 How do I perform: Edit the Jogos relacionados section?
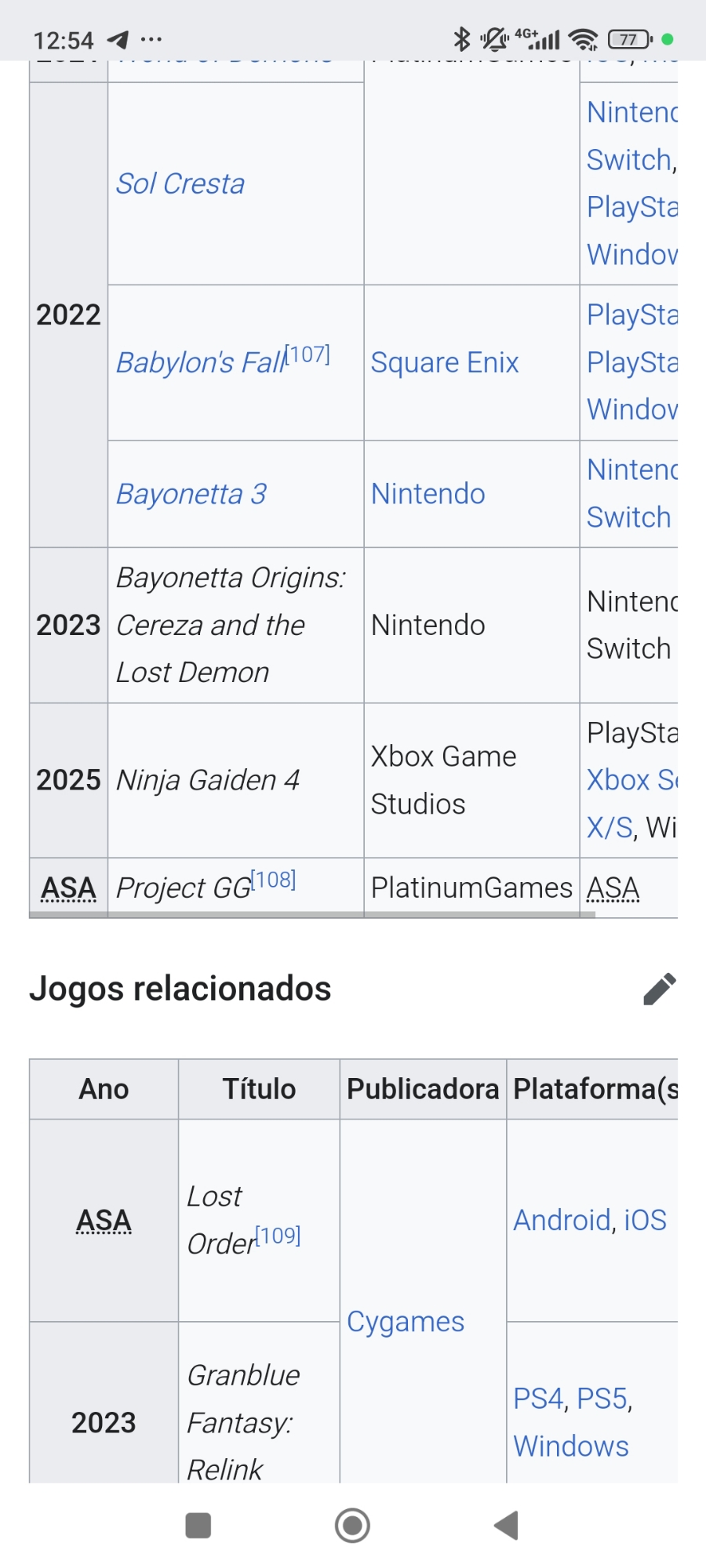click(659, 989)
